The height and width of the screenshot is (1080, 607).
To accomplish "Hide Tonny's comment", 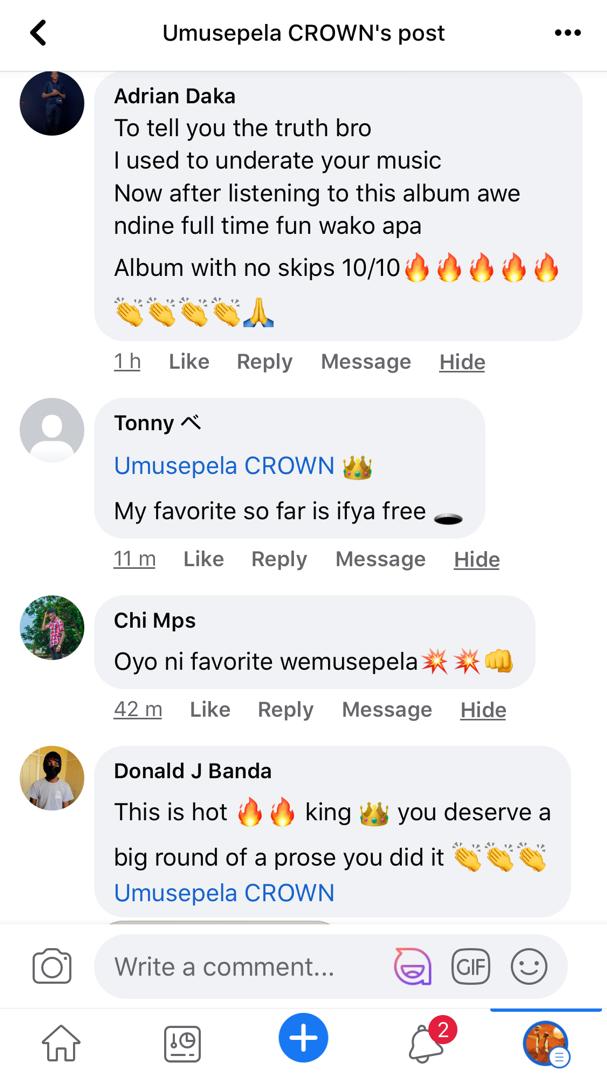I will click(476, 559).
